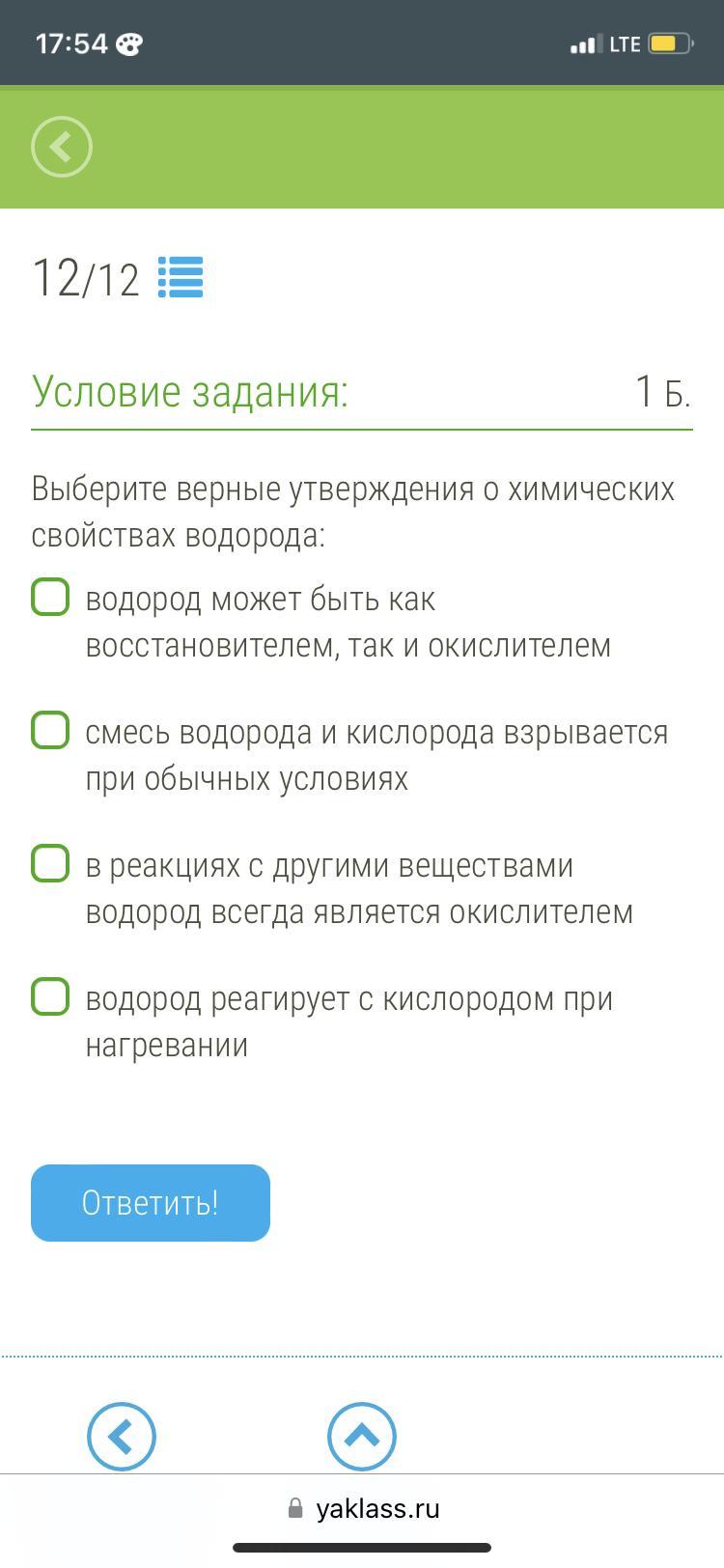Check 'водород может быть как восстановителем, так и окислителем'
Image resolution: width=724 pixels, height=1568 pixels.
50,598
